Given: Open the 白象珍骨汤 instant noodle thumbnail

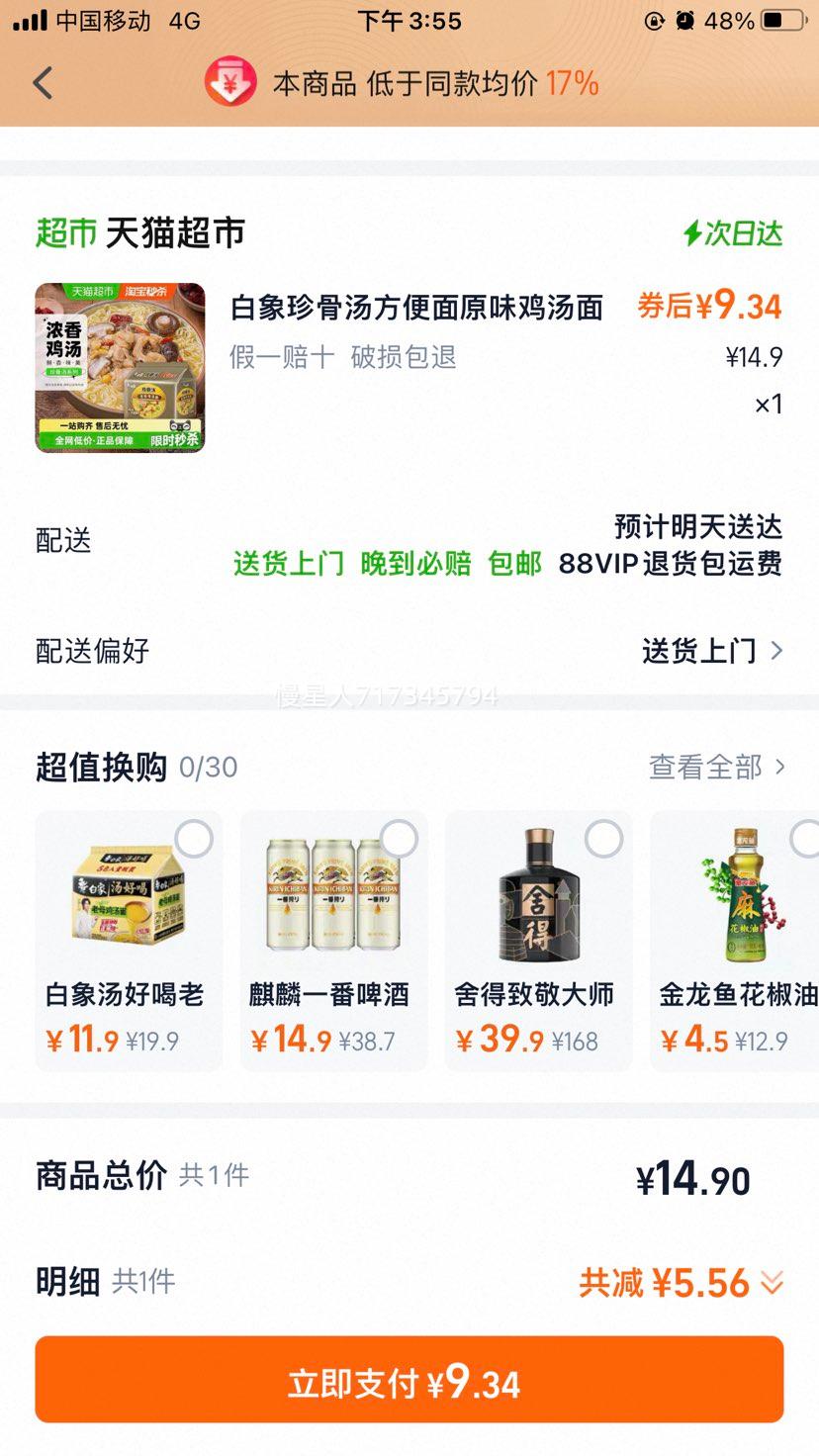Looking at the screenshot, I should [121, 367].
